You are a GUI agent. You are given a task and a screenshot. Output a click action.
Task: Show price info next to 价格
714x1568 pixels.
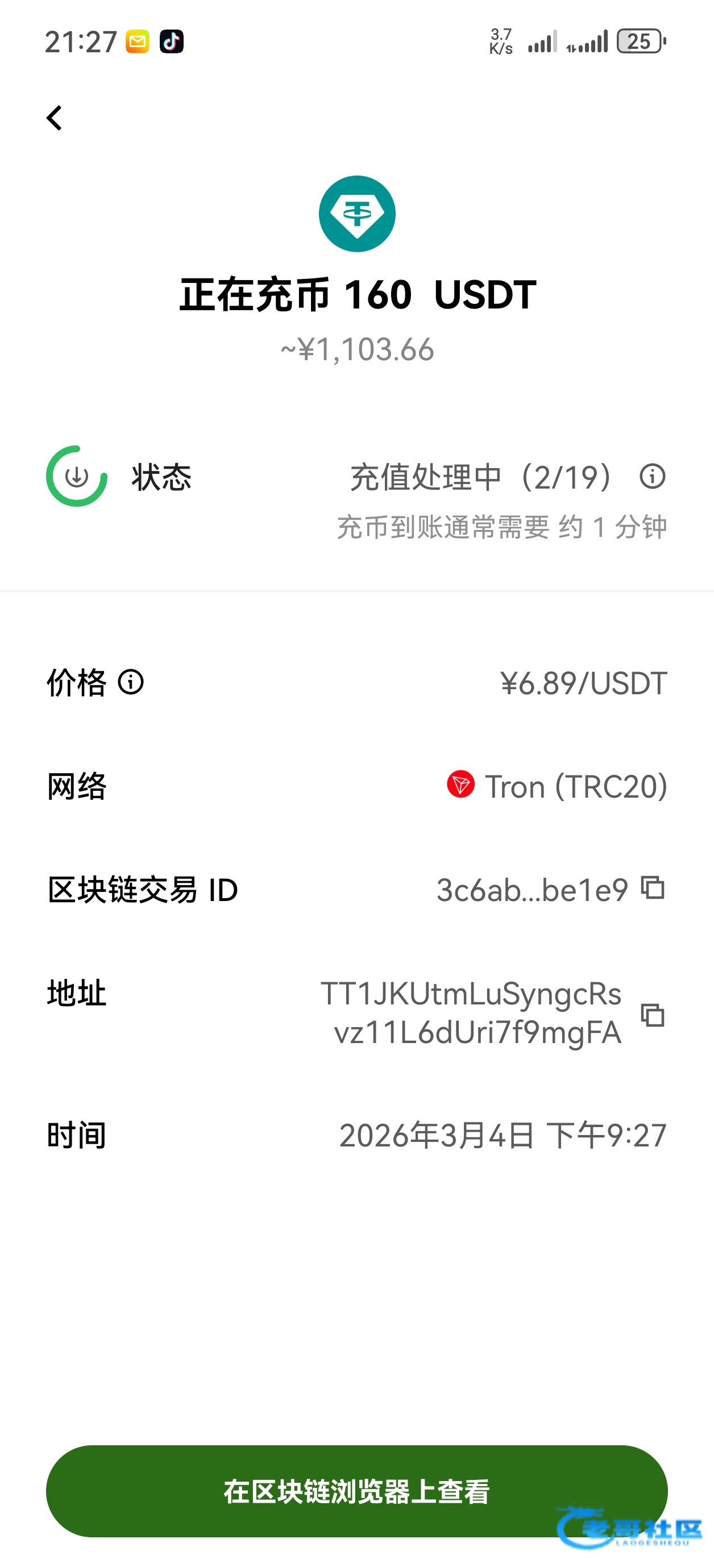tap(130, 682)
